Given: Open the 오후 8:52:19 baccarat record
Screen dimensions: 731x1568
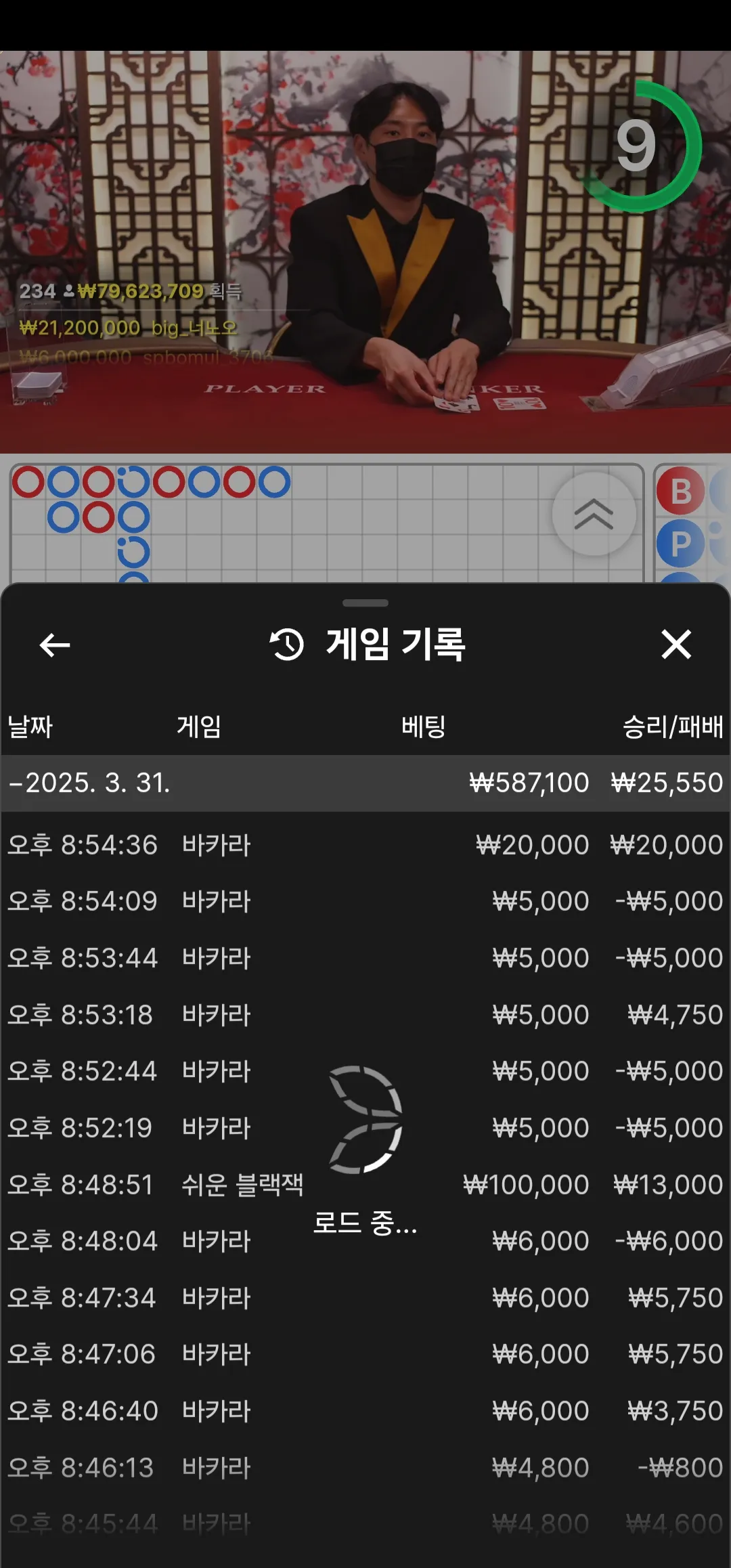Looking at the screenshot, I should (x=365, y=1128).
